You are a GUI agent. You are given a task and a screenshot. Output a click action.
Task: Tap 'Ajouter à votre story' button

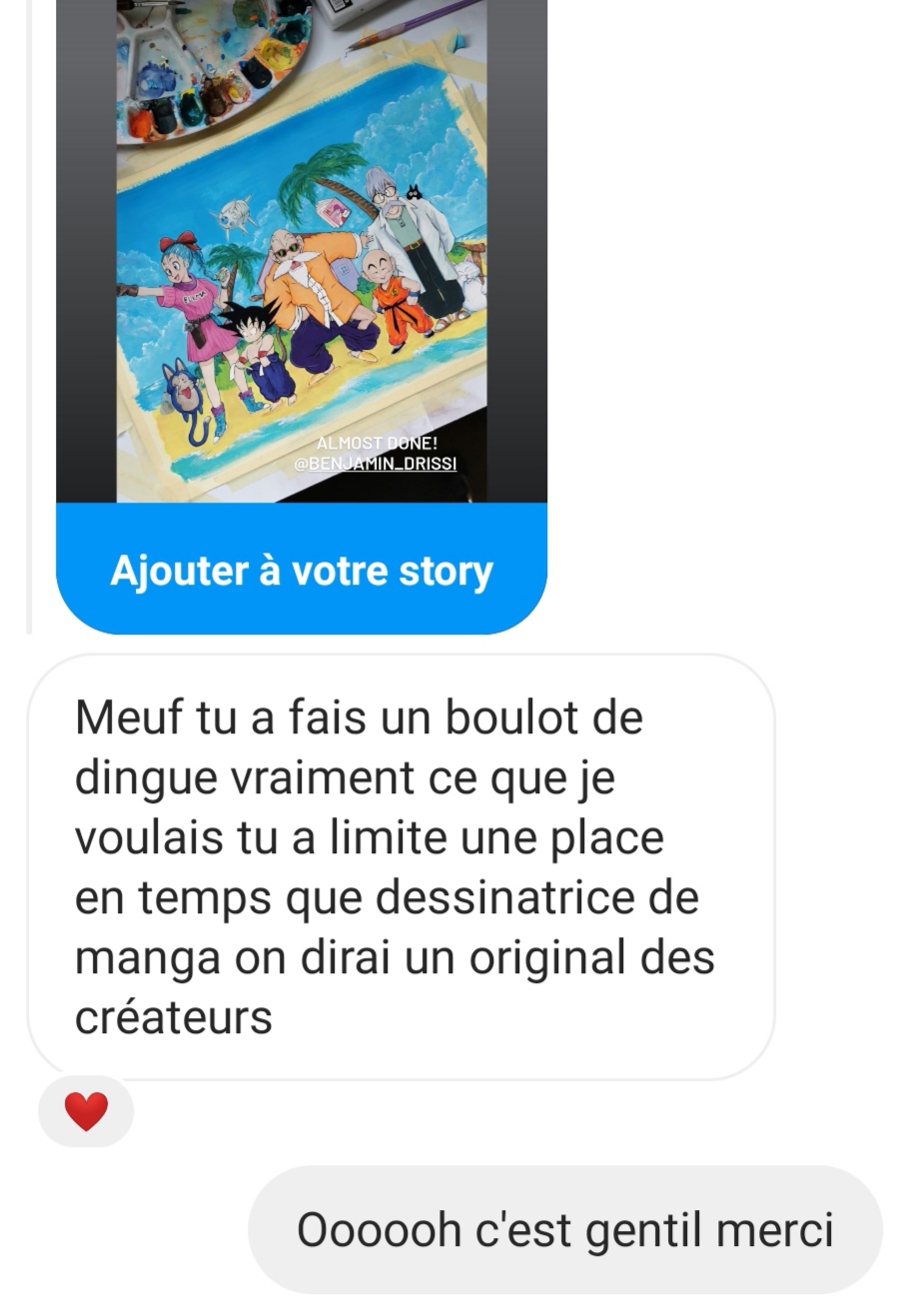[301, 571]
